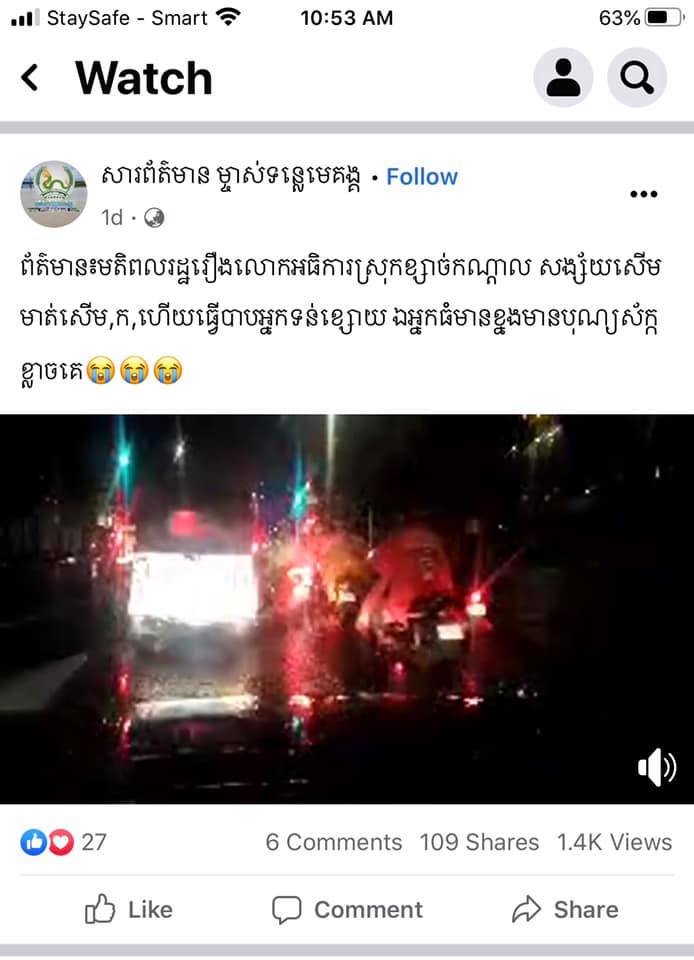Follow this news page
Viewport: 694px width, 960px height.
[x=421, y=177]
